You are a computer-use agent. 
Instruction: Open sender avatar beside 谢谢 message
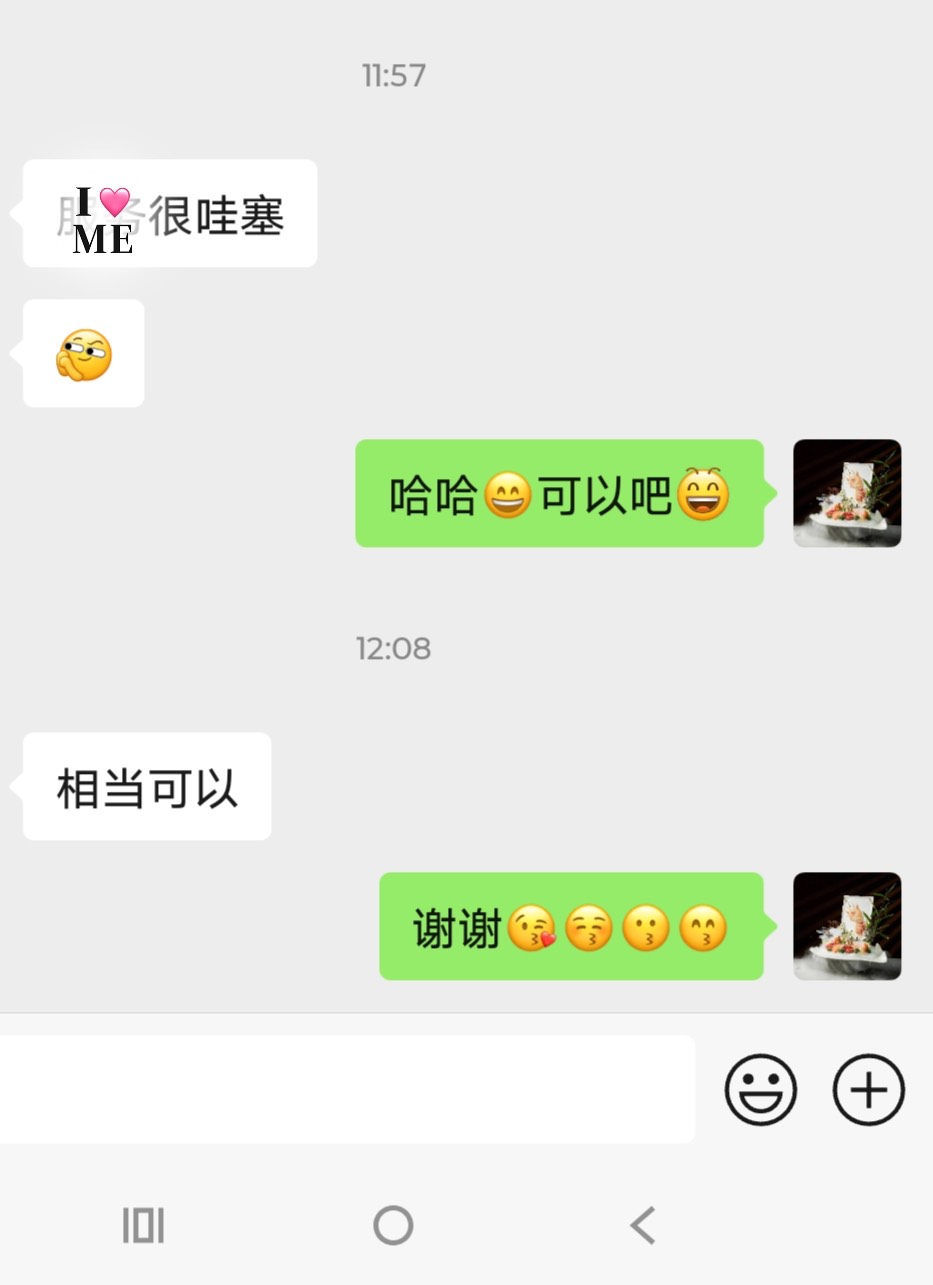coord(847,926)
